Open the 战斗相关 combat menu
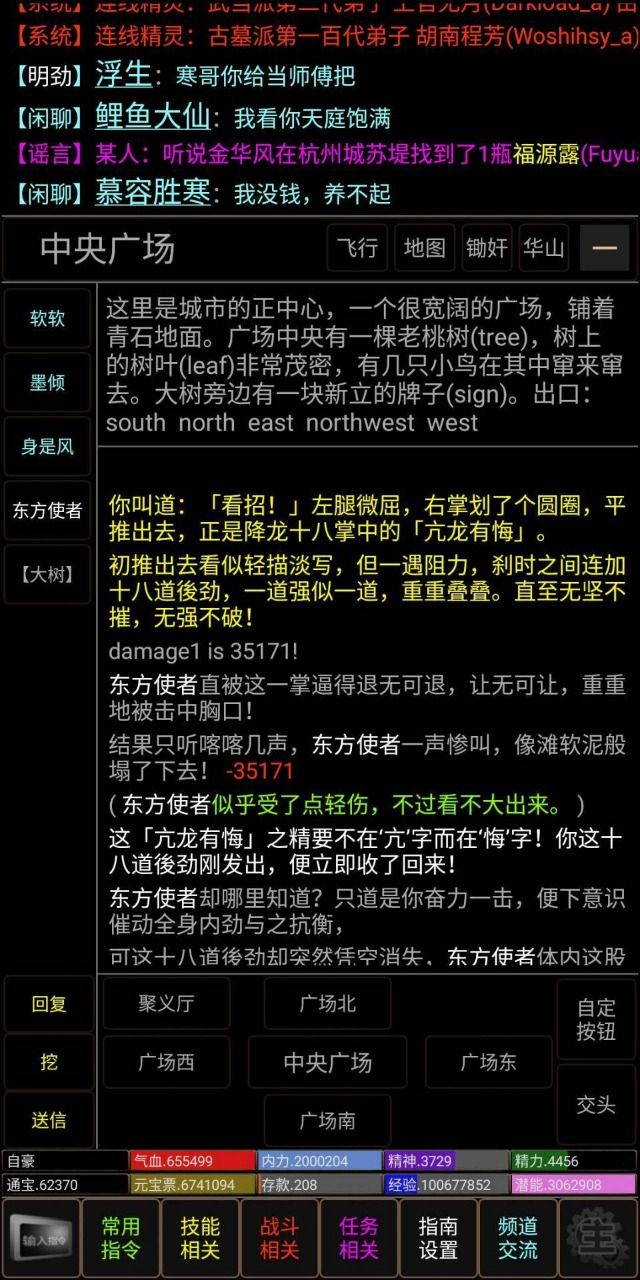The height and width of the screenshot is (1280, 640). [279, 1238]
